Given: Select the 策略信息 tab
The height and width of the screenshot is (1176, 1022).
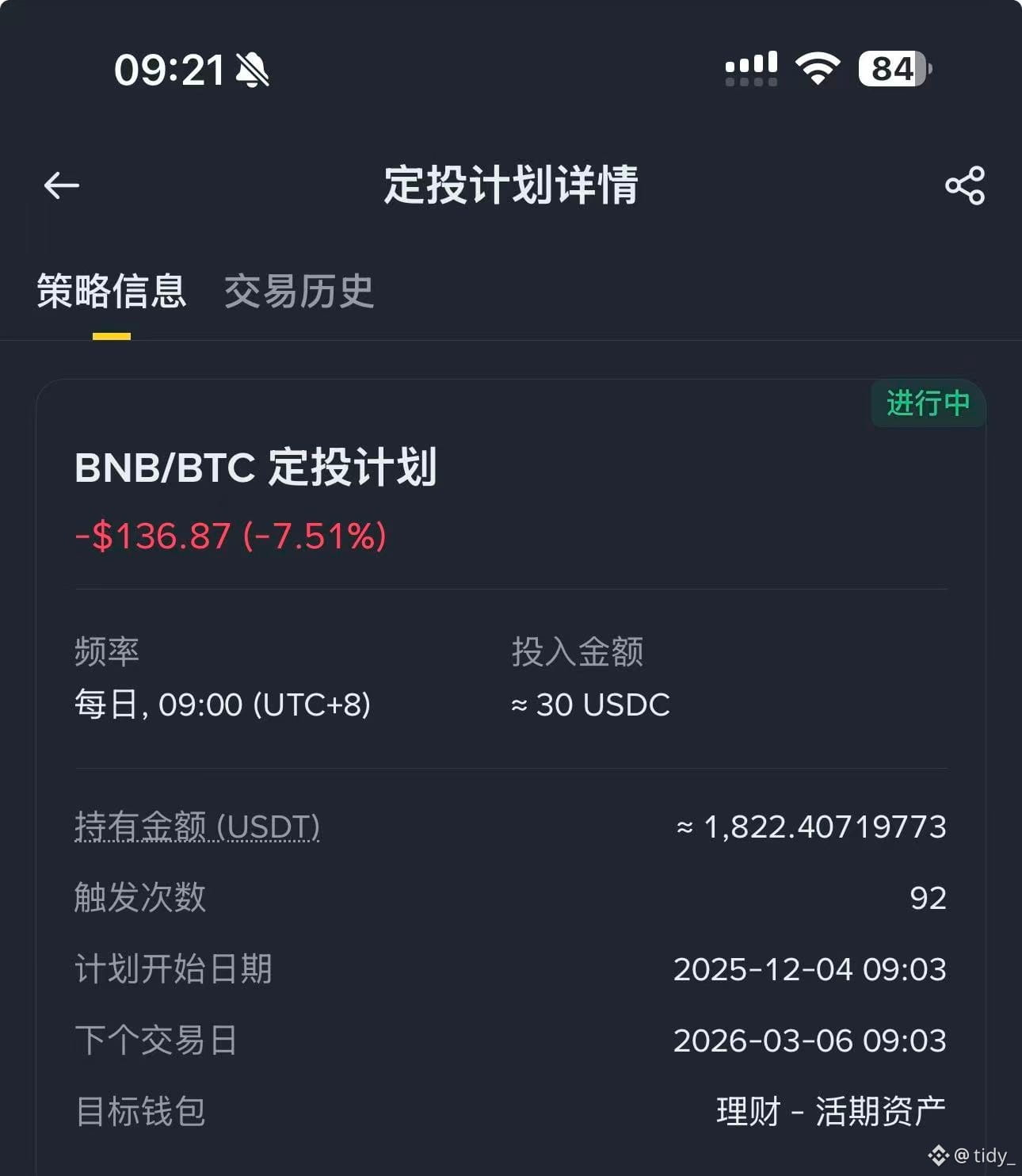Looking at the screenshot, I should pyautogui.click(x=112, y=292).
